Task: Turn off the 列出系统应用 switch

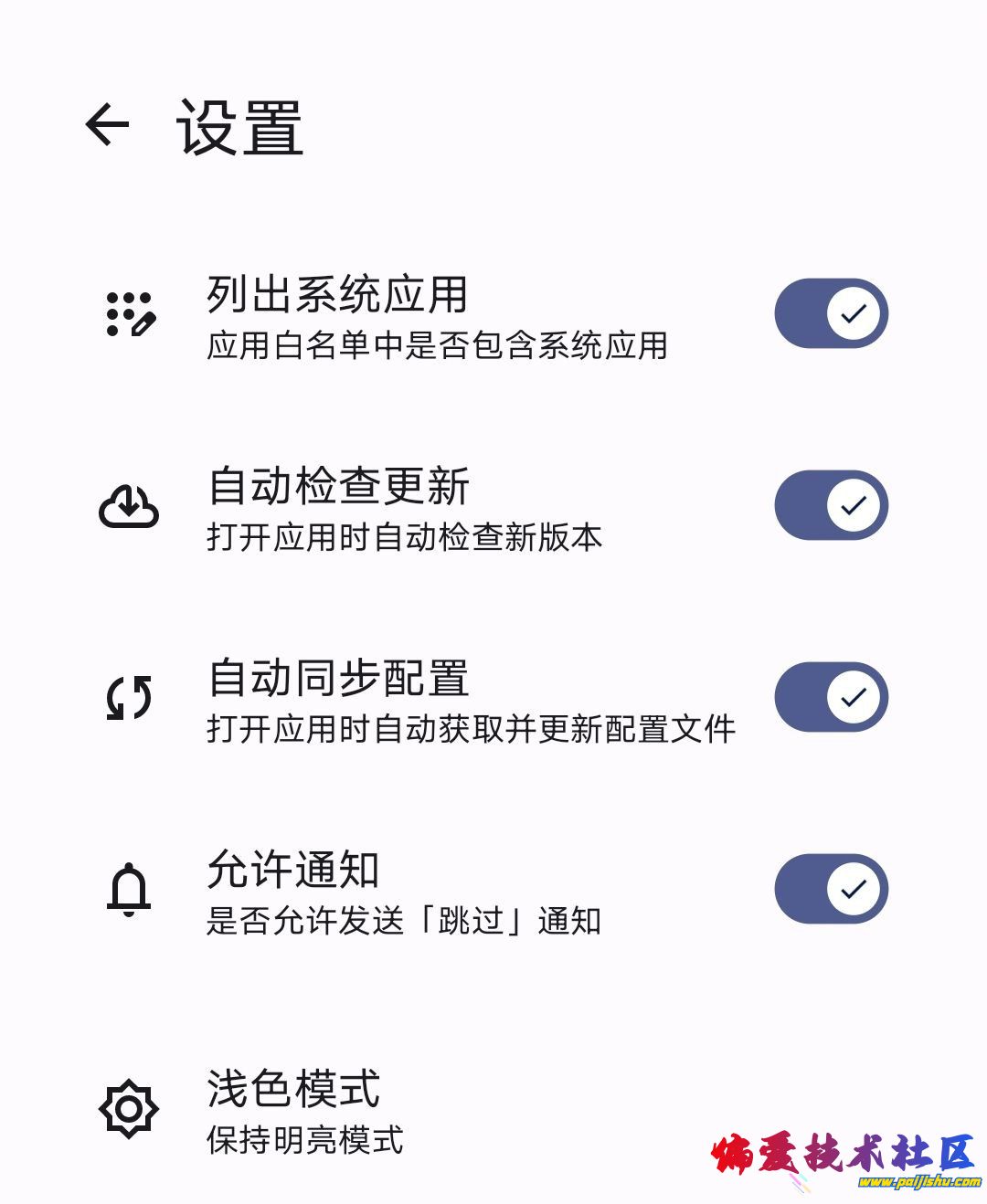Action: pyautogui.click(x=831, y=313)
